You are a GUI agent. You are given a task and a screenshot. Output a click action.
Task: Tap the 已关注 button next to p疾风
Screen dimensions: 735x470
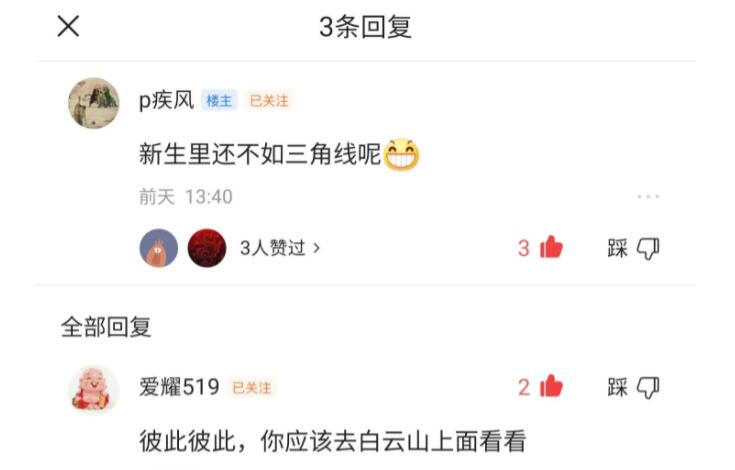click(268, 101)
